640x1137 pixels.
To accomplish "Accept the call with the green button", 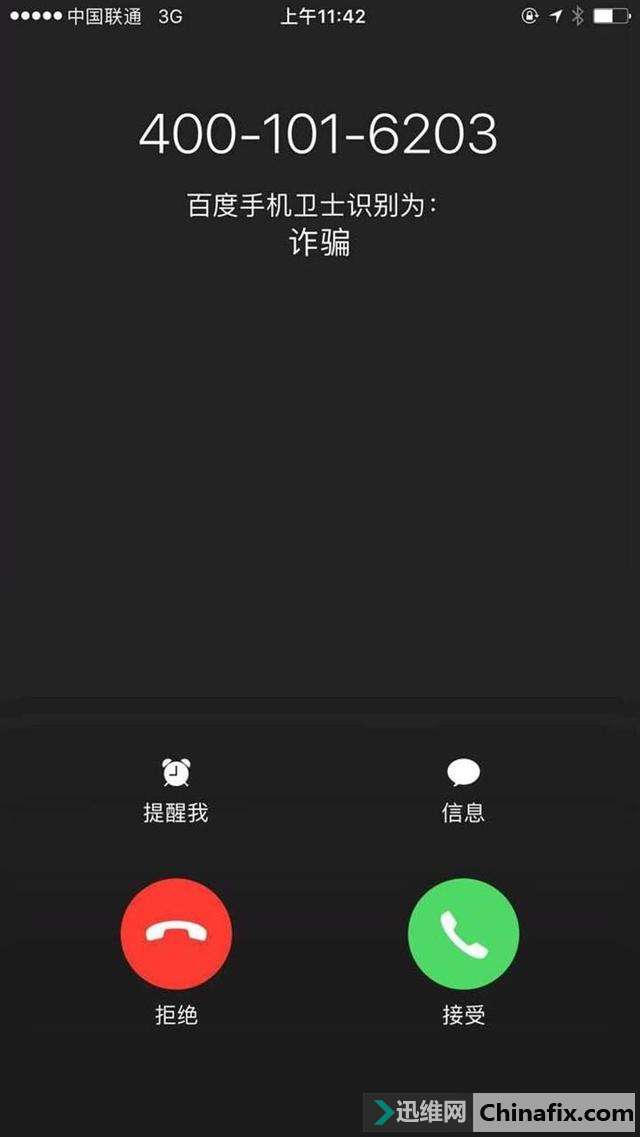I will (463, 933).
